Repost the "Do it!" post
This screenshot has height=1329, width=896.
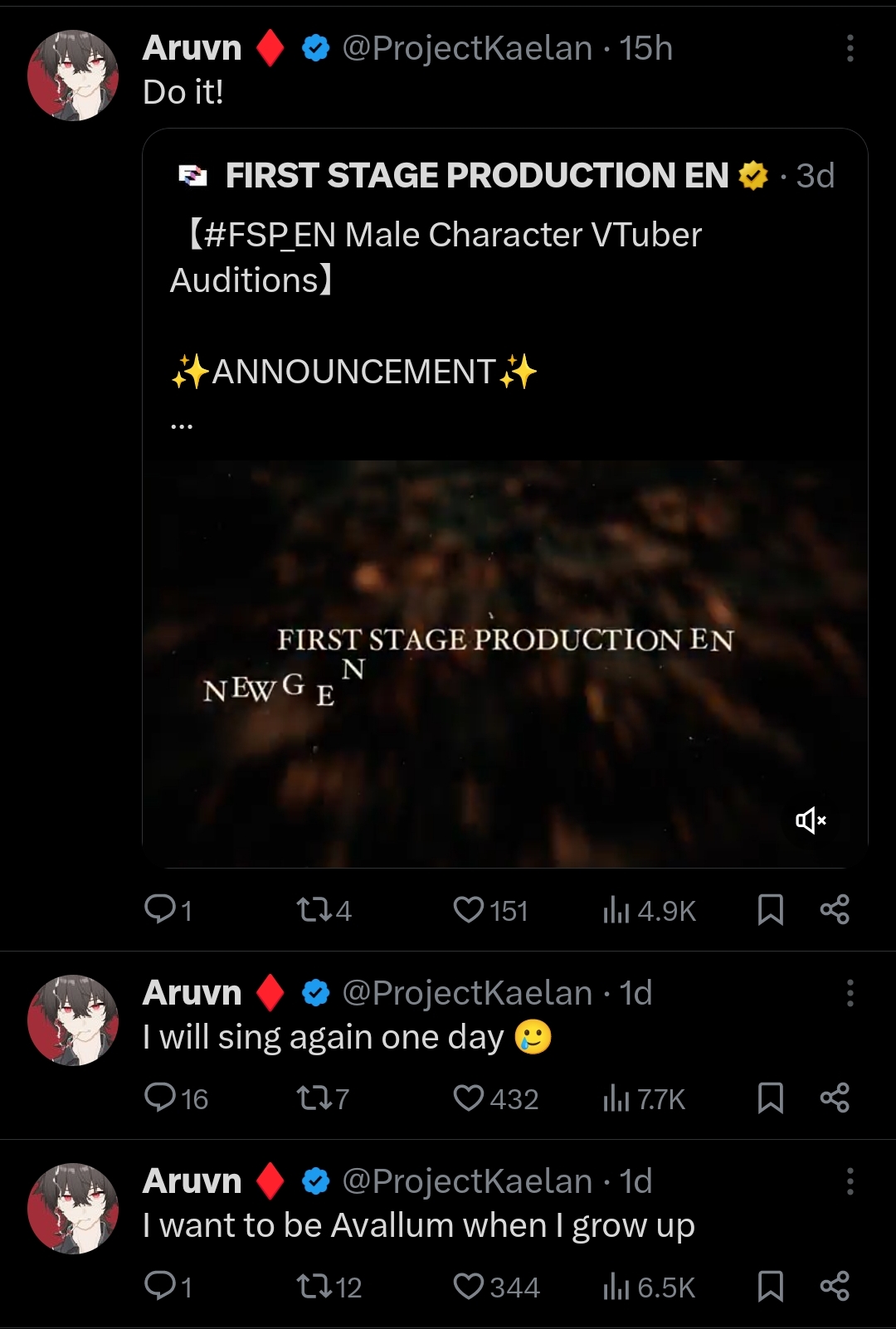pos(314,911)
